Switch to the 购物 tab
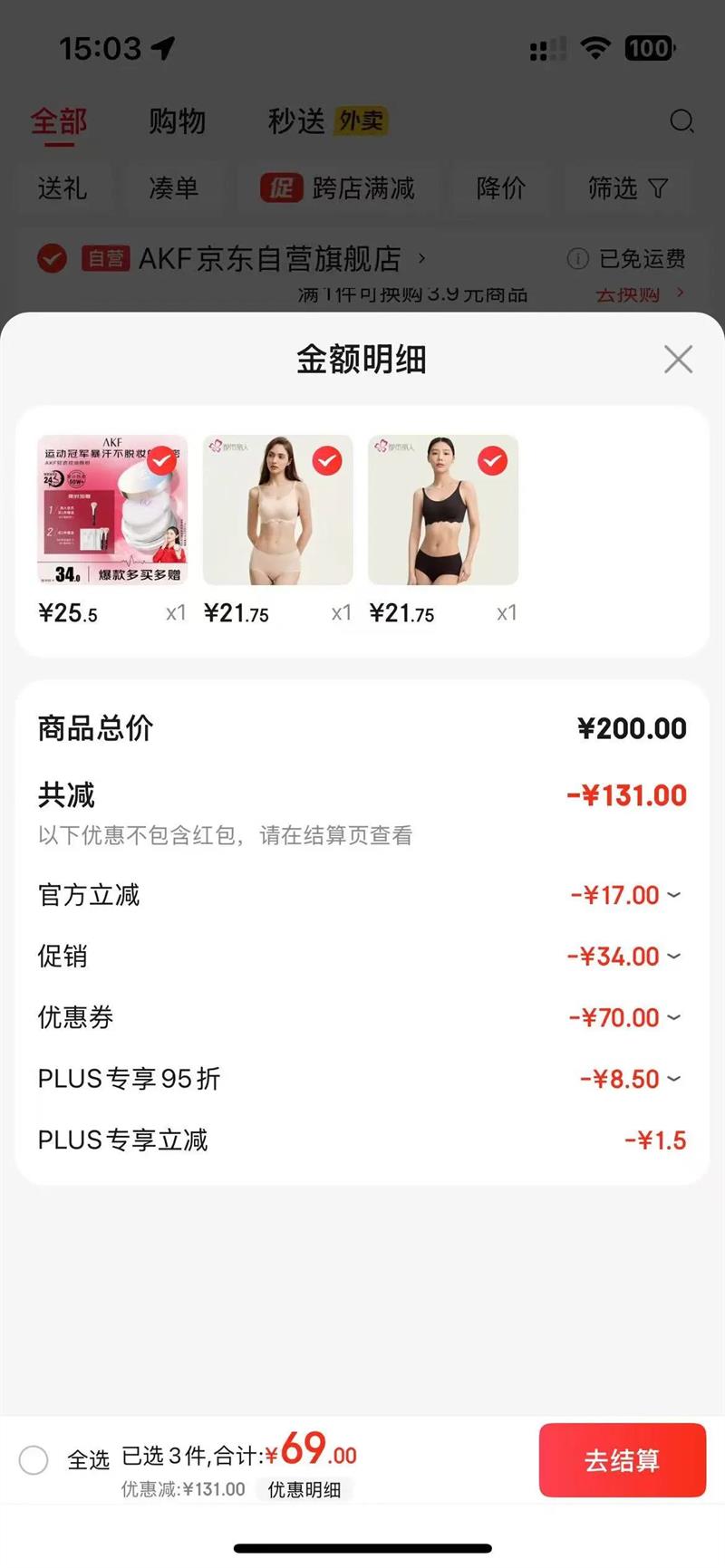The image size is (725, 1568). pos(178,121)
